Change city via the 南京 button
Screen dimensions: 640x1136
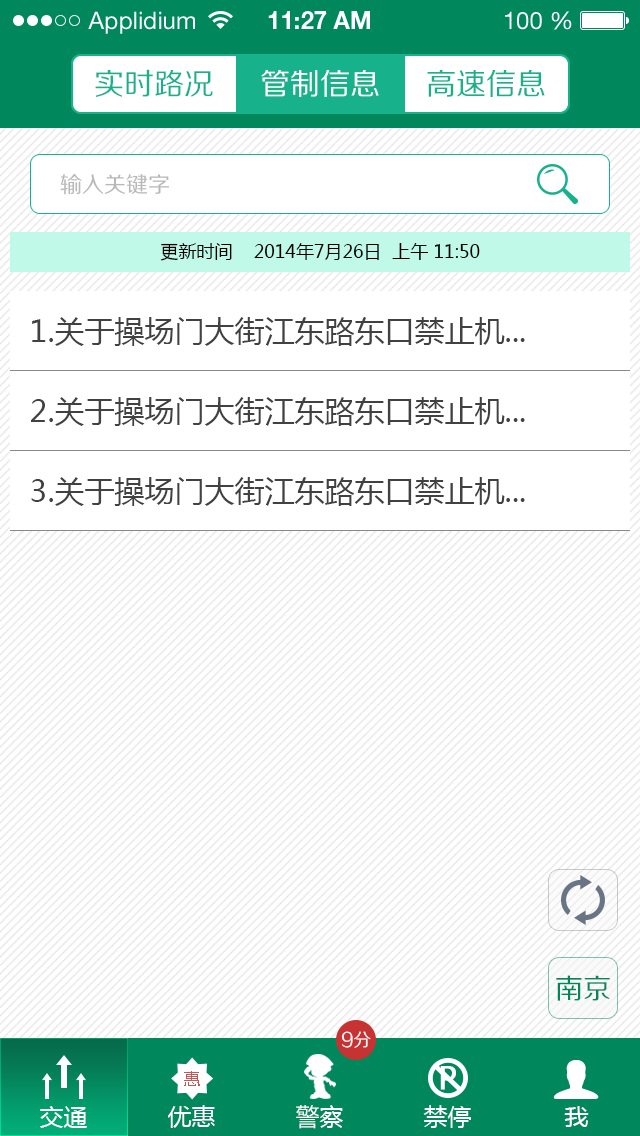pos(583,988)
